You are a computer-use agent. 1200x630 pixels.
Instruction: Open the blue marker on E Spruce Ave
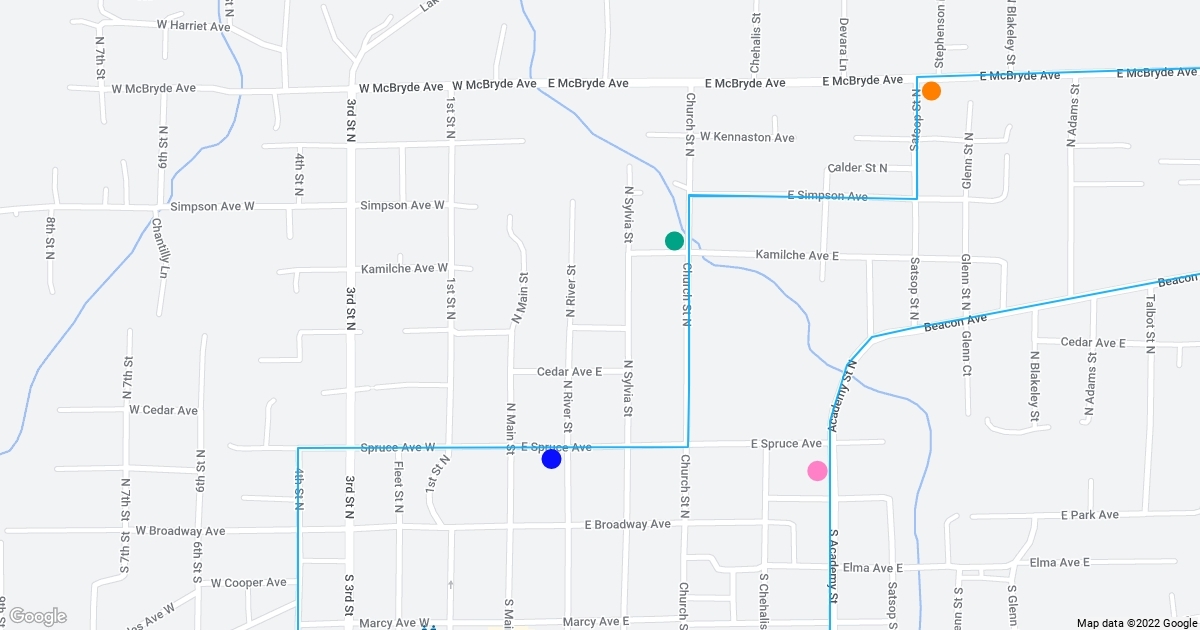[551, 459]
